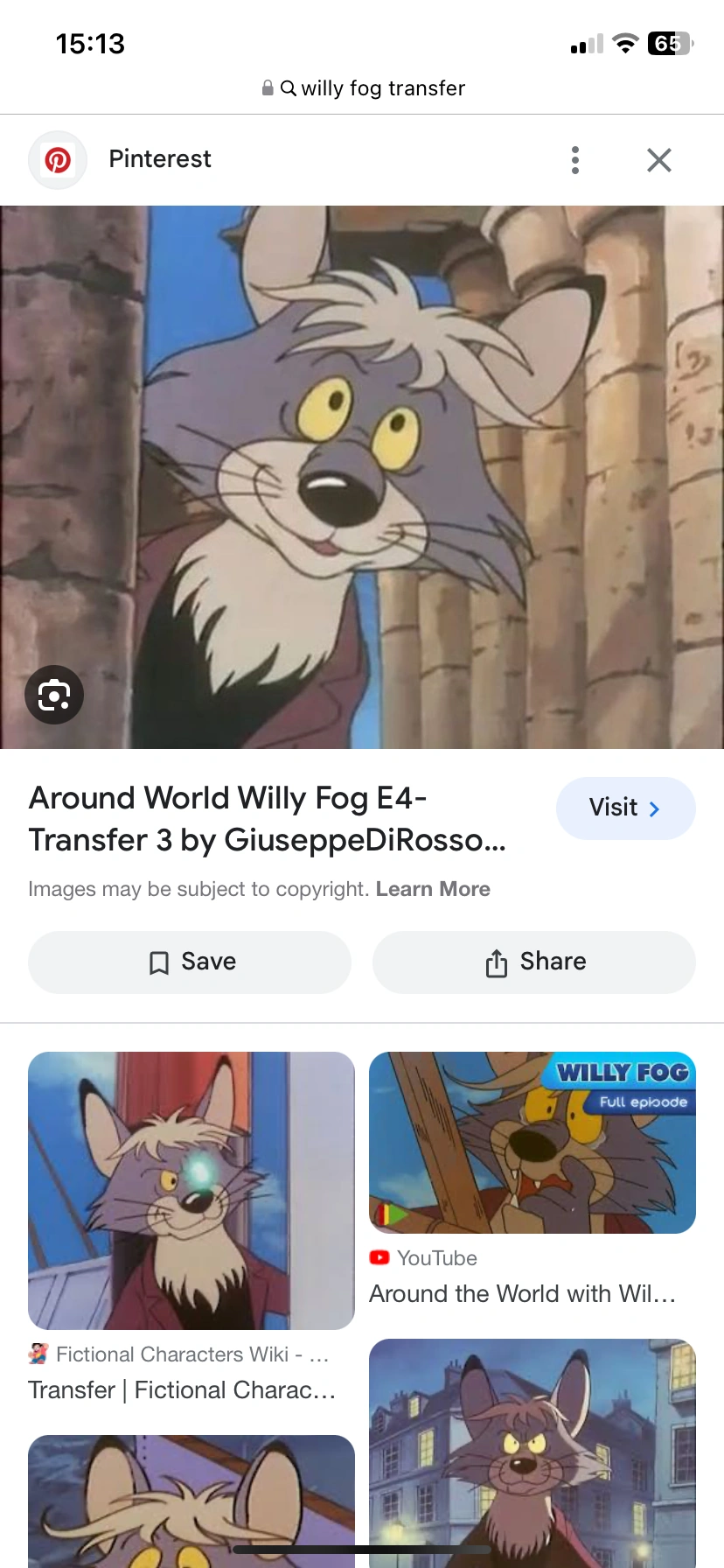The image size is (724, 1568).
Task: Tap the YouTube source icon
Action: (x=379, y=1257)
